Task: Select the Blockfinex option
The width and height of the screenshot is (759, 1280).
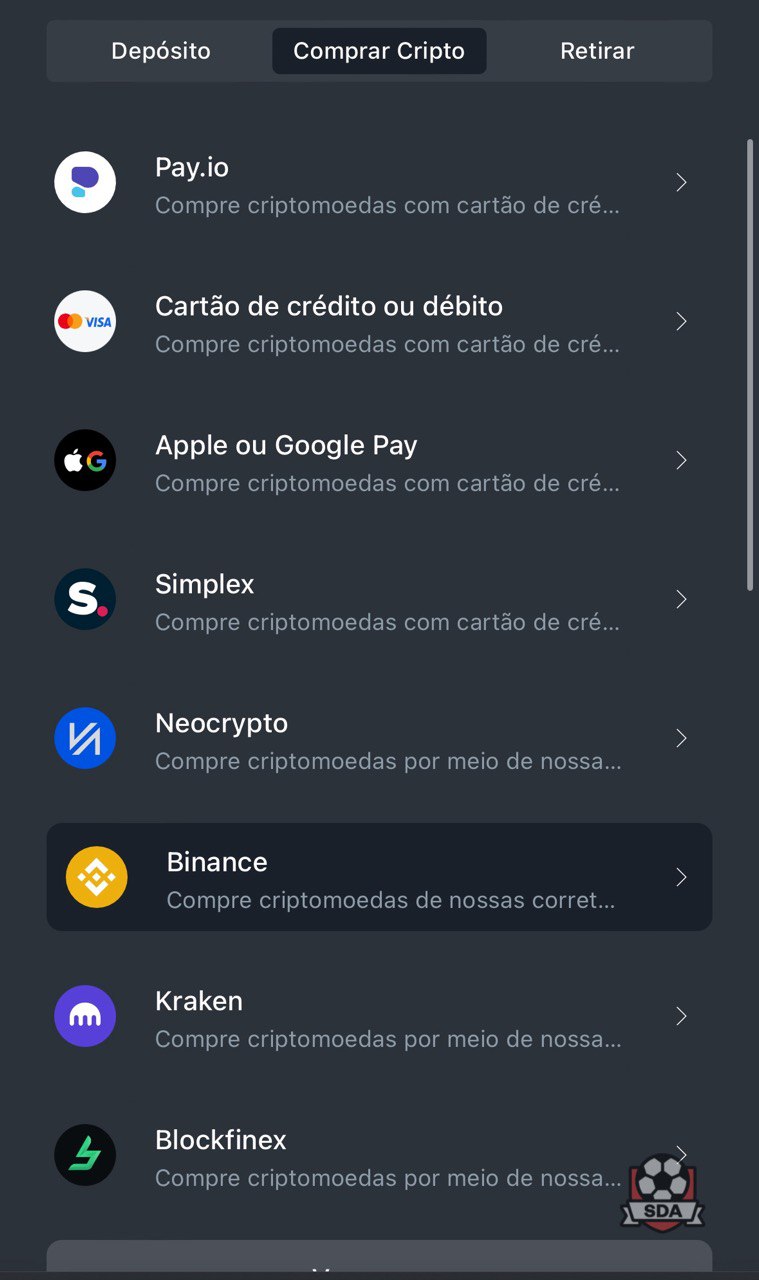Action: click(x=379, y=1156)
